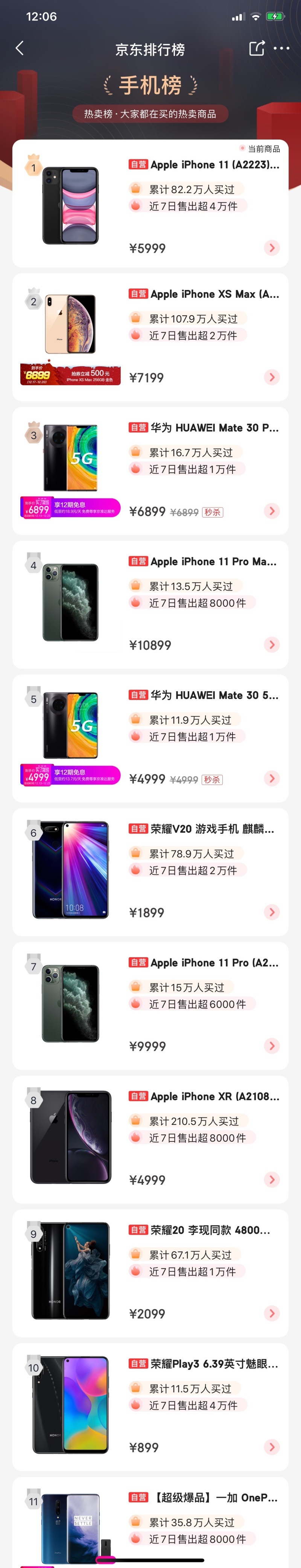View the HUAWEI Mate 30 Pro at ¥6899

pos(150,471)
